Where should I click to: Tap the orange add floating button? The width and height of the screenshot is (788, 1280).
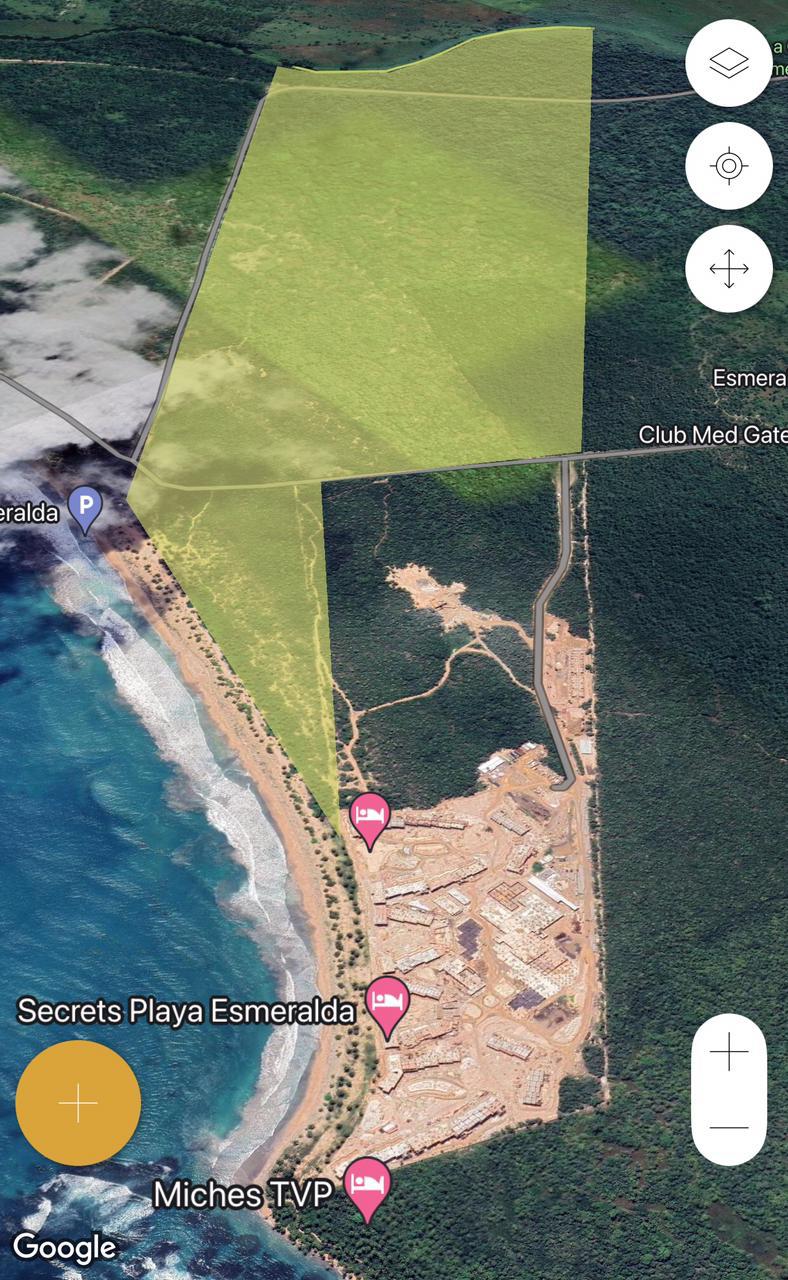78,1103
